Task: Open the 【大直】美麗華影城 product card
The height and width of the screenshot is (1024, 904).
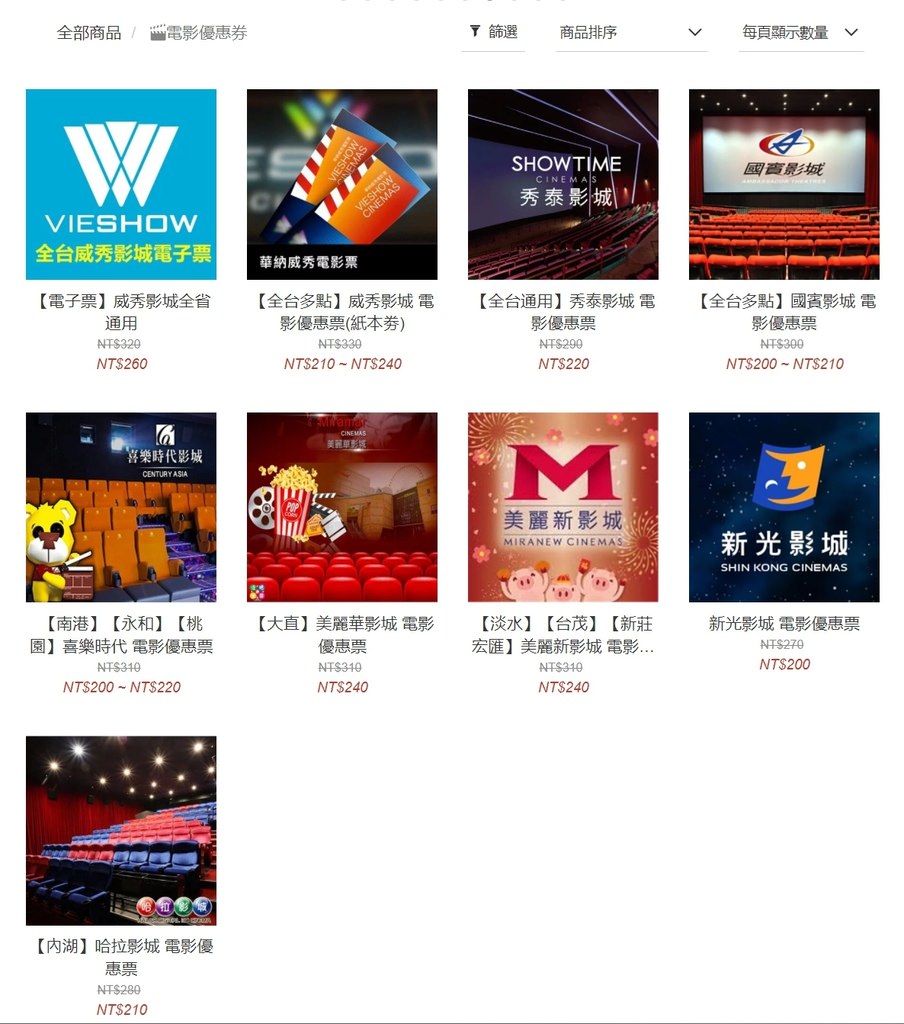Action: (x=342, y=507)
